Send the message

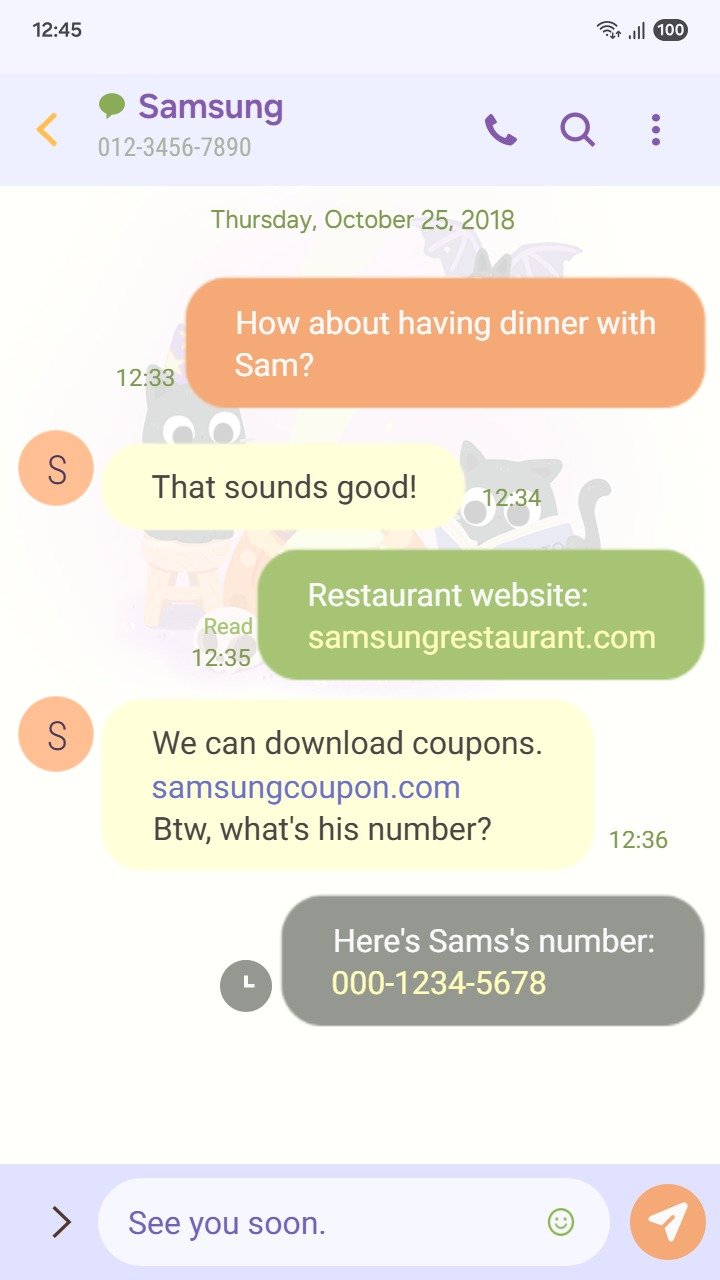pyautogui.click(x=668, y=1222)
